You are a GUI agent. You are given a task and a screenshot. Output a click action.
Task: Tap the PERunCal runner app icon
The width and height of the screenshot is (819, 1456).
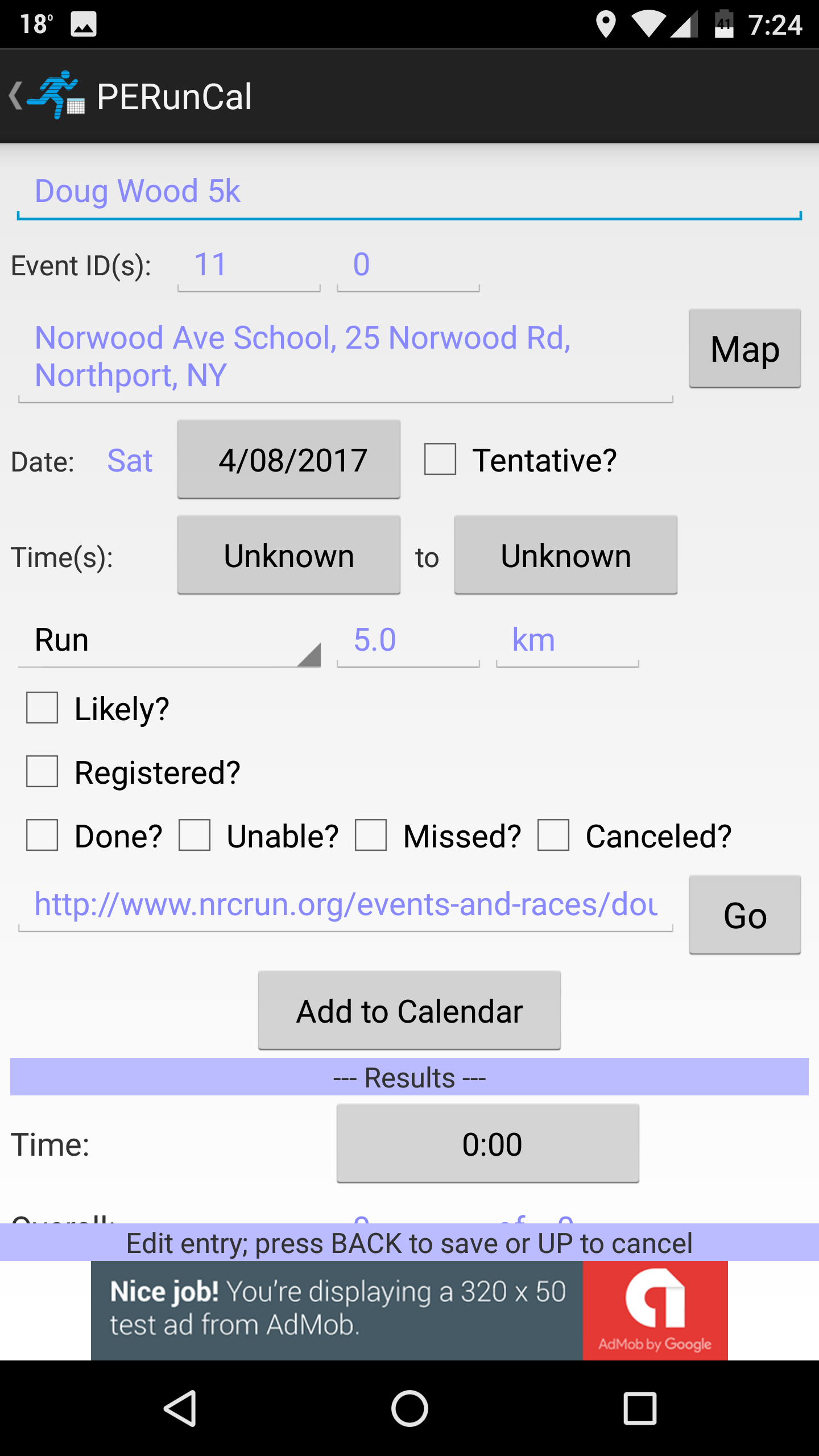tap(57, 96)
